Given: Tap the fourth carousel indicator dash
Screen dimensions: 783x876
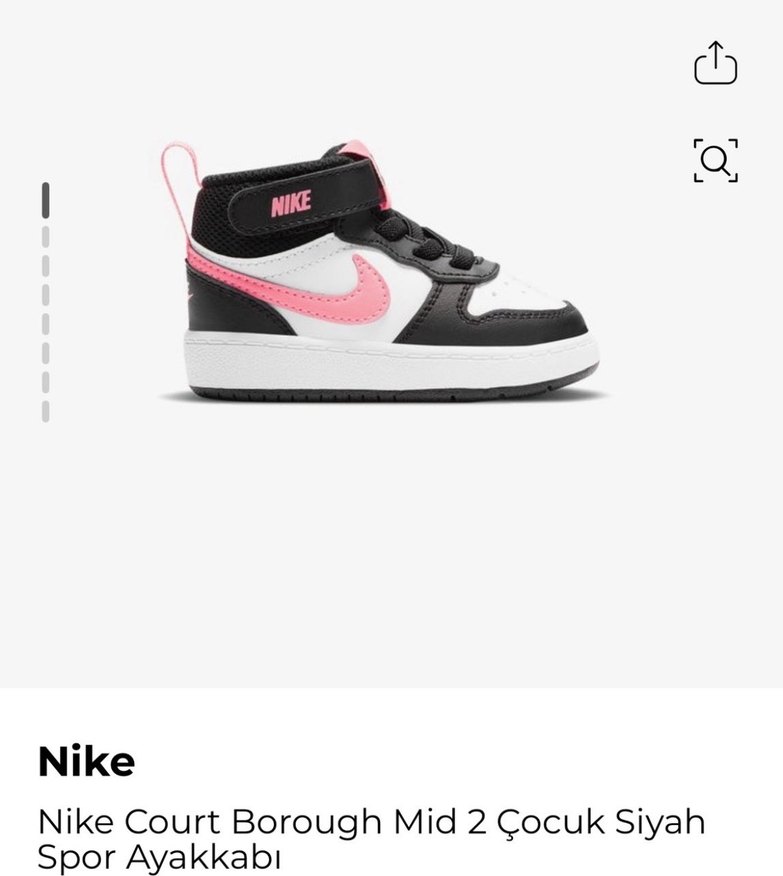Looking at the screenshot, I should click(45, 292).
